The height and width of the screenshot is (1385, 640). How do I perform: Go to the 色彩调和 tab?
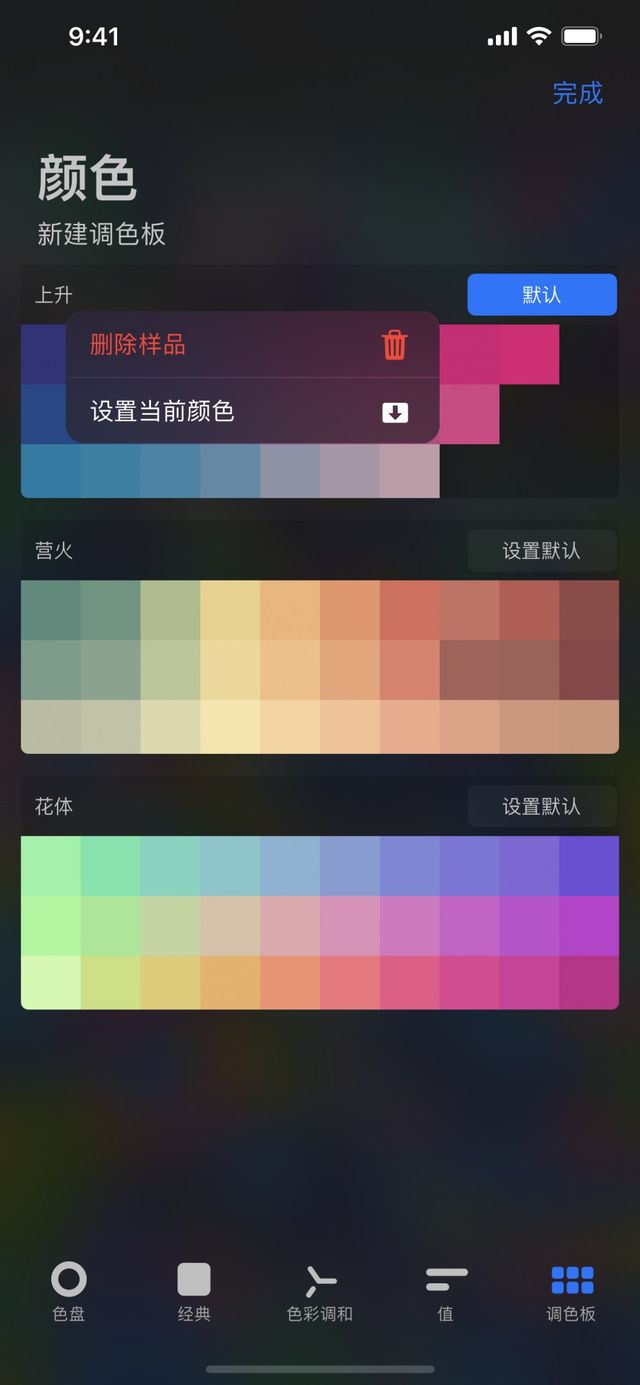click(x=320, y=1291)
